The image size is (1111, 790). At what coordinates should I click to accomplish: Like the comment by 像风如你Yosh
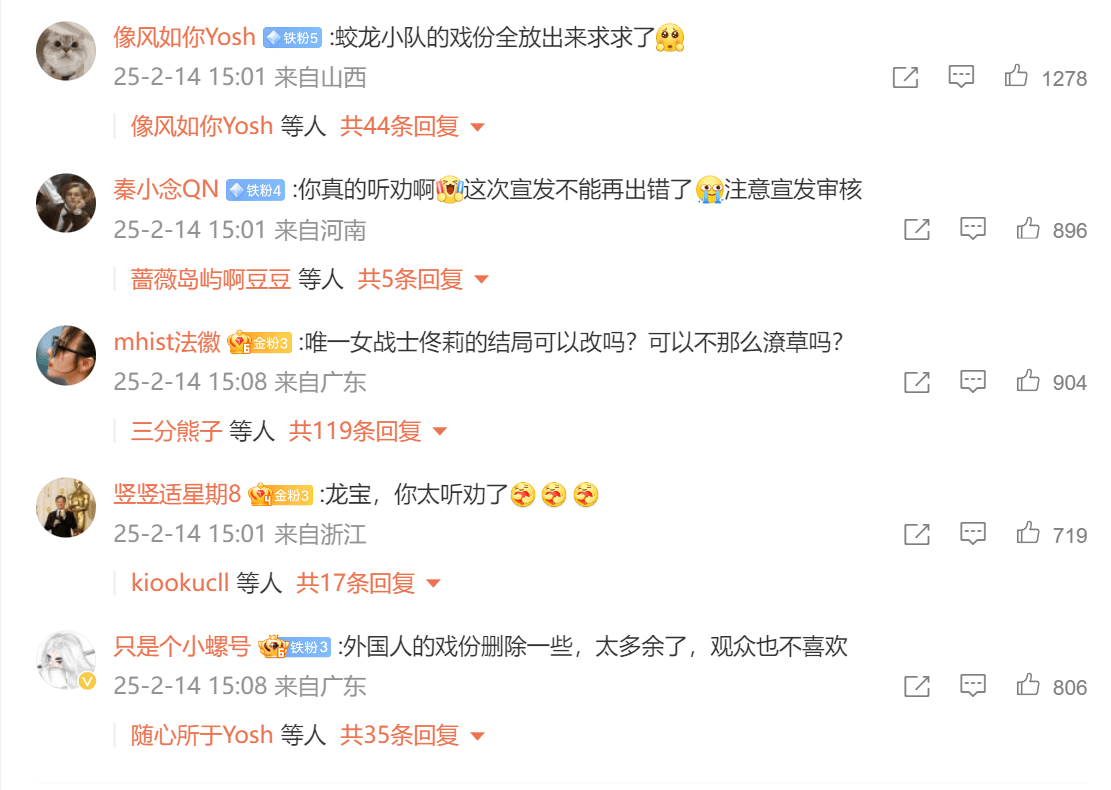coord(1016,77)
